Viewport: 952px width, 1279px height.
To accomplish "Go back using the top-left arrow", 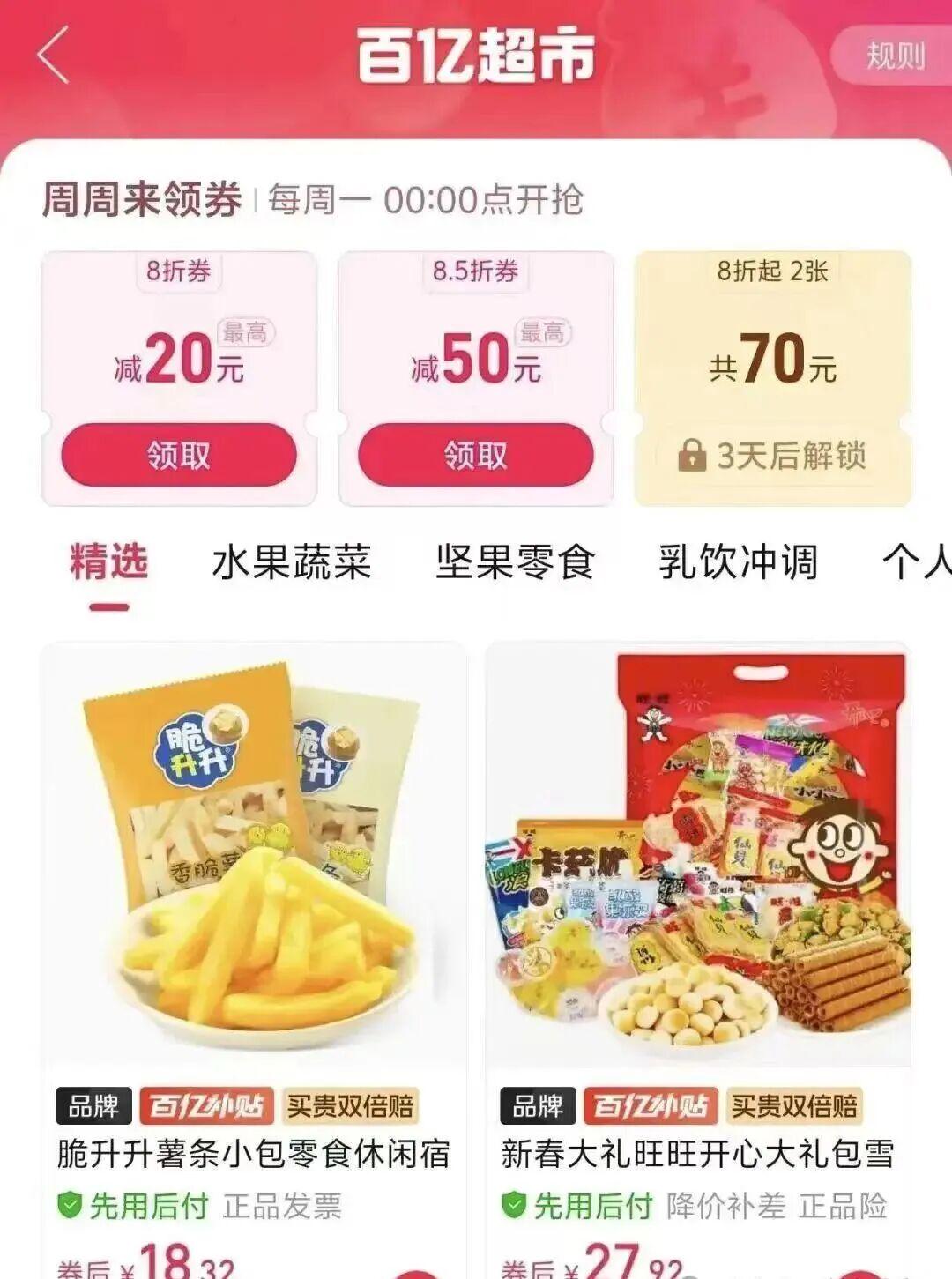I will (53, 56).
